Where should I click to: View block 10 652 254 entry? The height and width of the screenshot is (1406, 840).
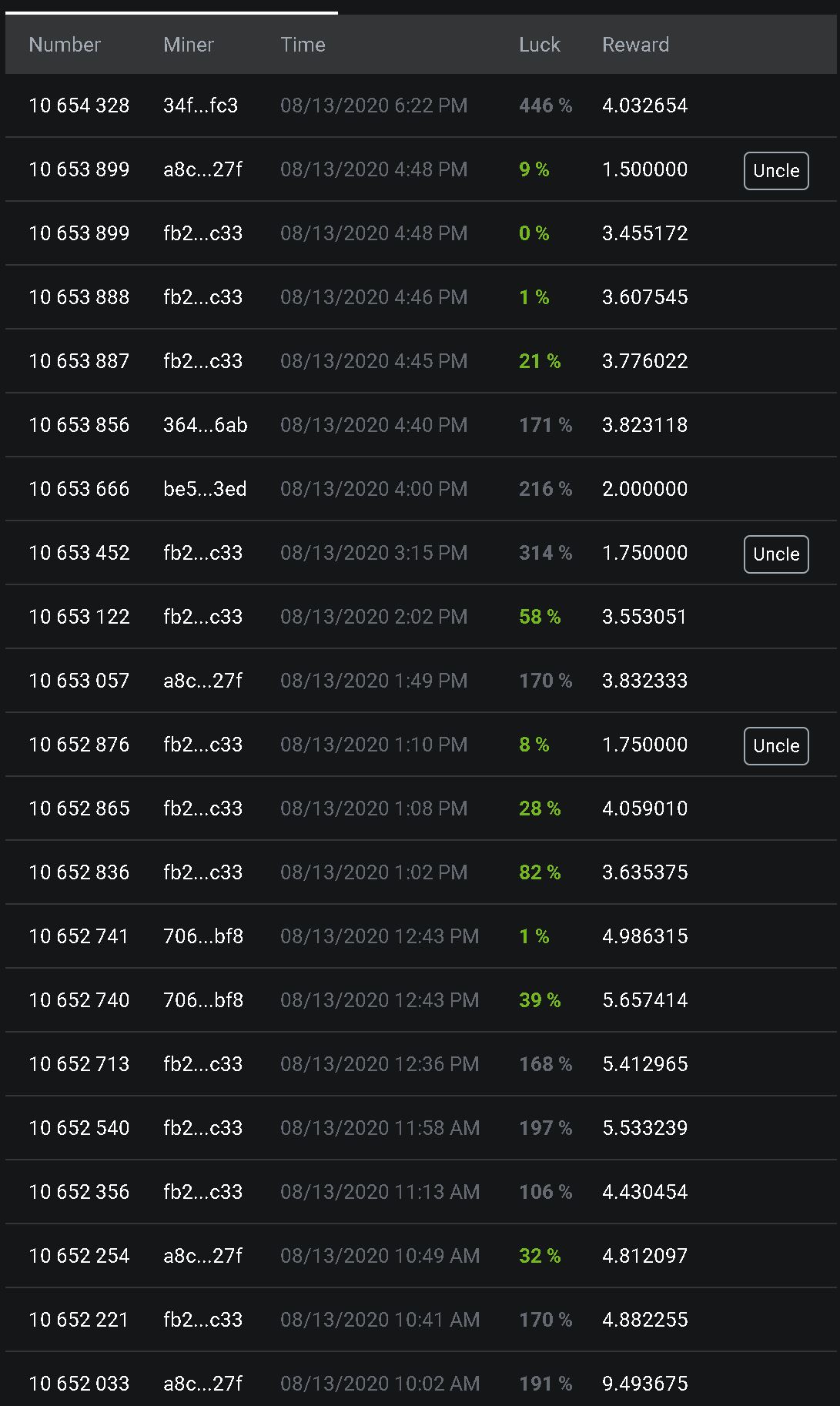[79, 1256]
